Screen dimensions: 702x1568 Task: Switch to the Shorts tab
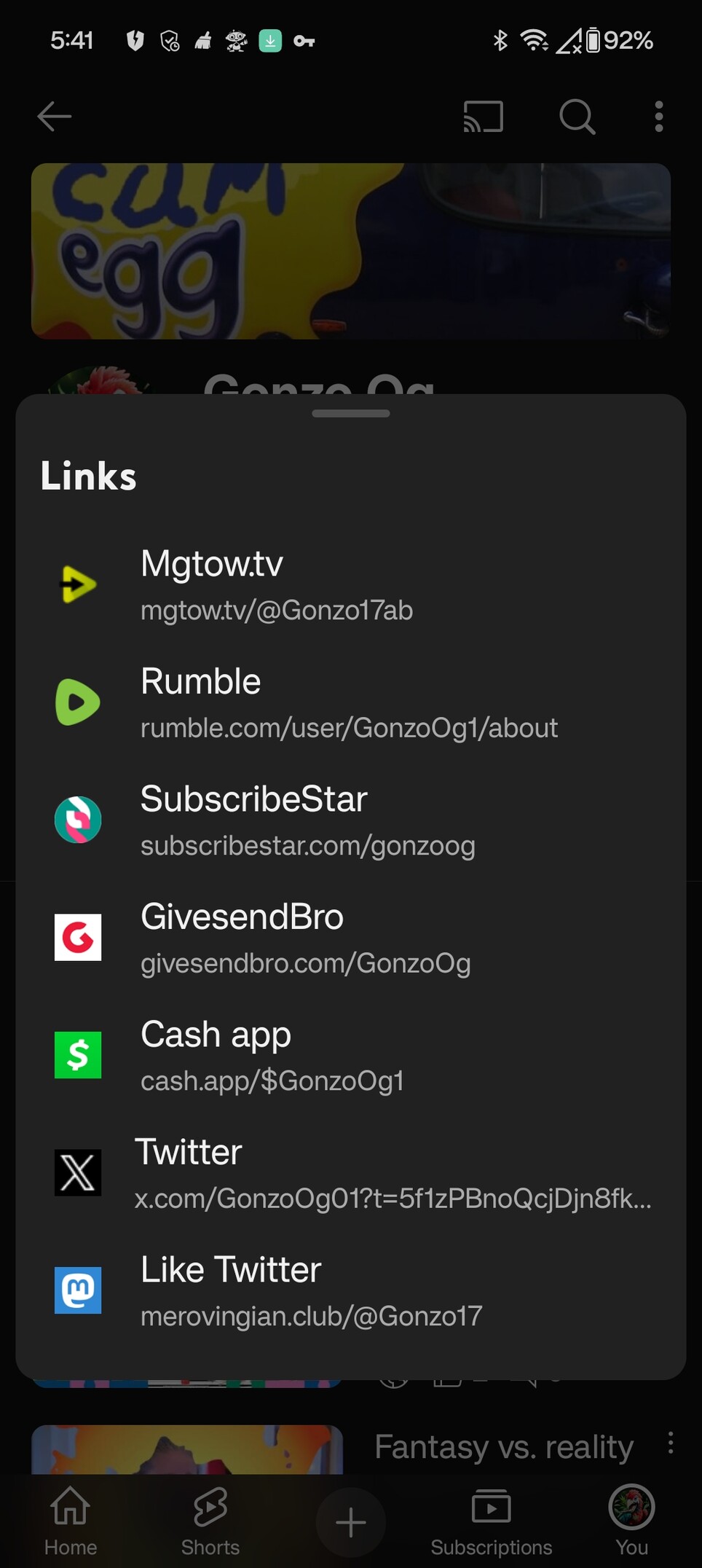(210, 1521)
